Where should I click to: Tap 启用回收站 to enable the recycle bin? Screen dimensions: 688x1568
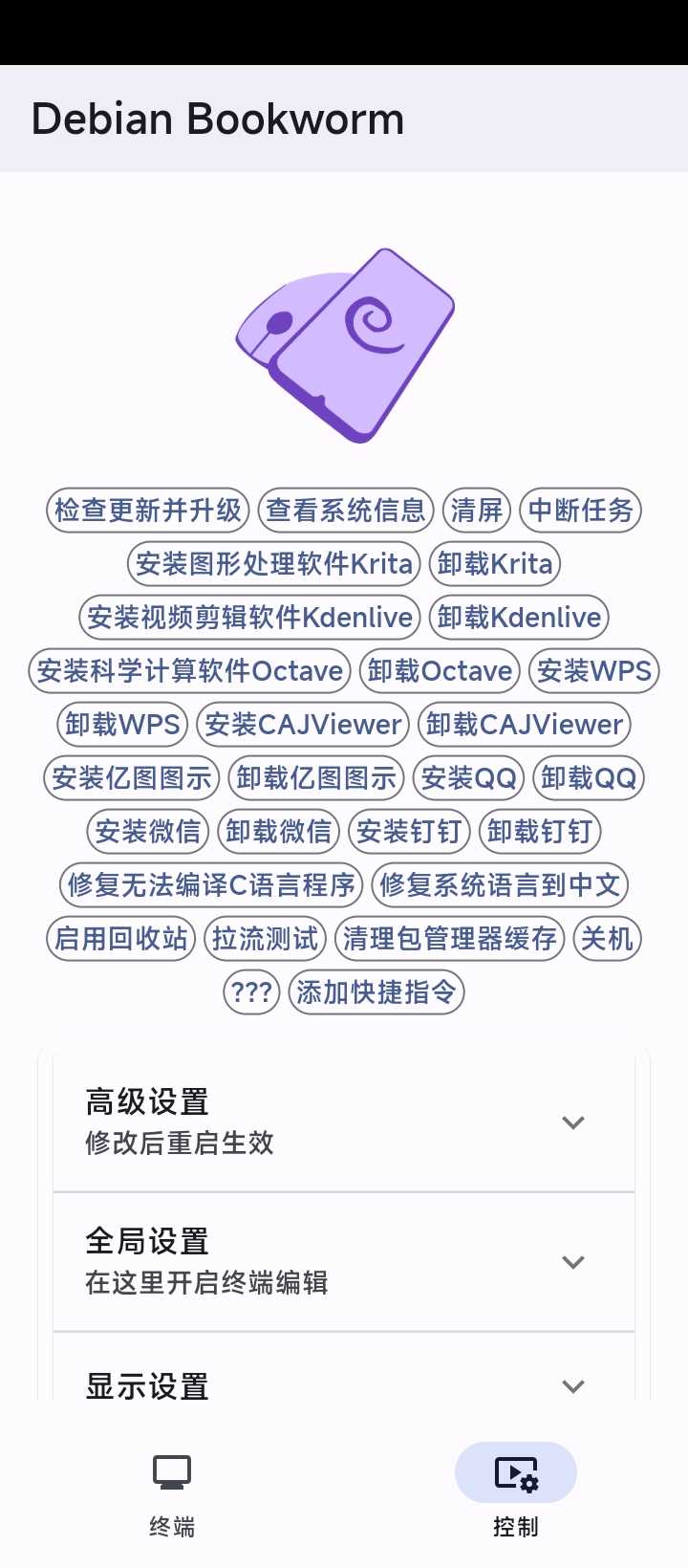coord(120,939)
